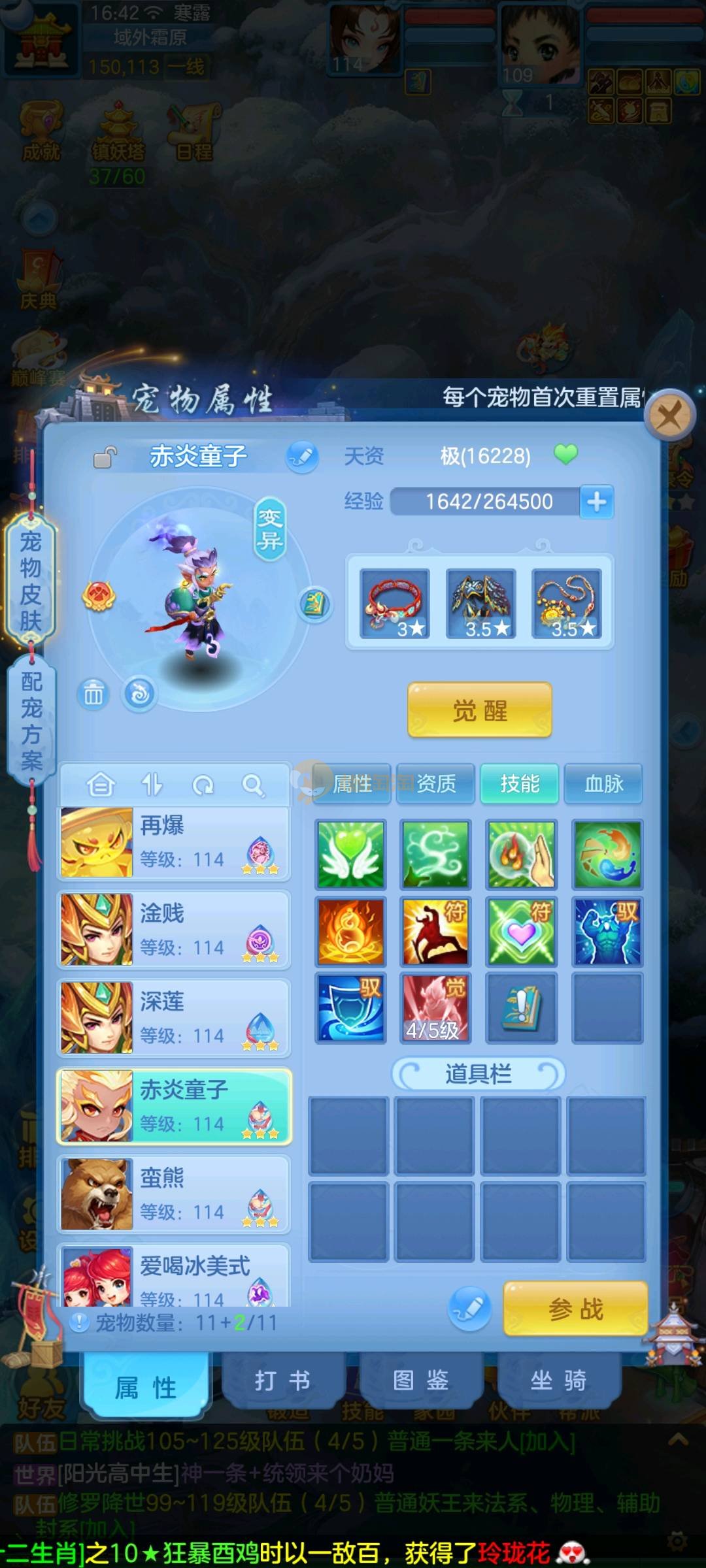Switch to the 血脉 tab
Image resolution: width=706 pixels, height=1568 pixels.
point(603,783)
